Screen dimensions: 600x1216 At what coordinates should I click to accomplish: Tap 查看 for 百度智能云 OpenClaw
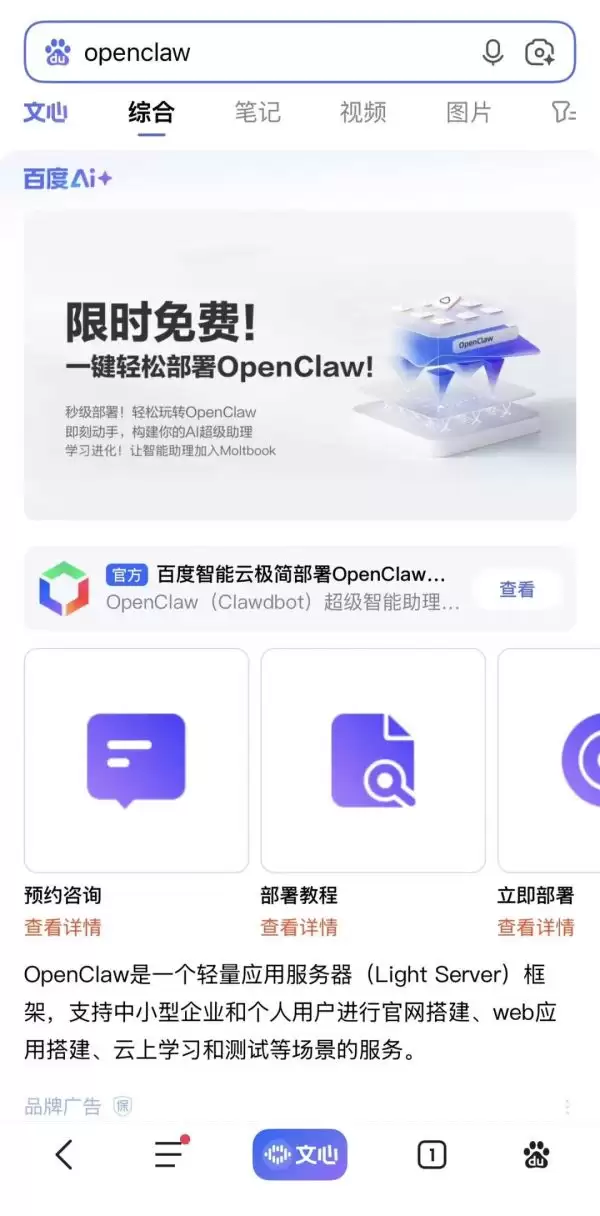(517, 590)
